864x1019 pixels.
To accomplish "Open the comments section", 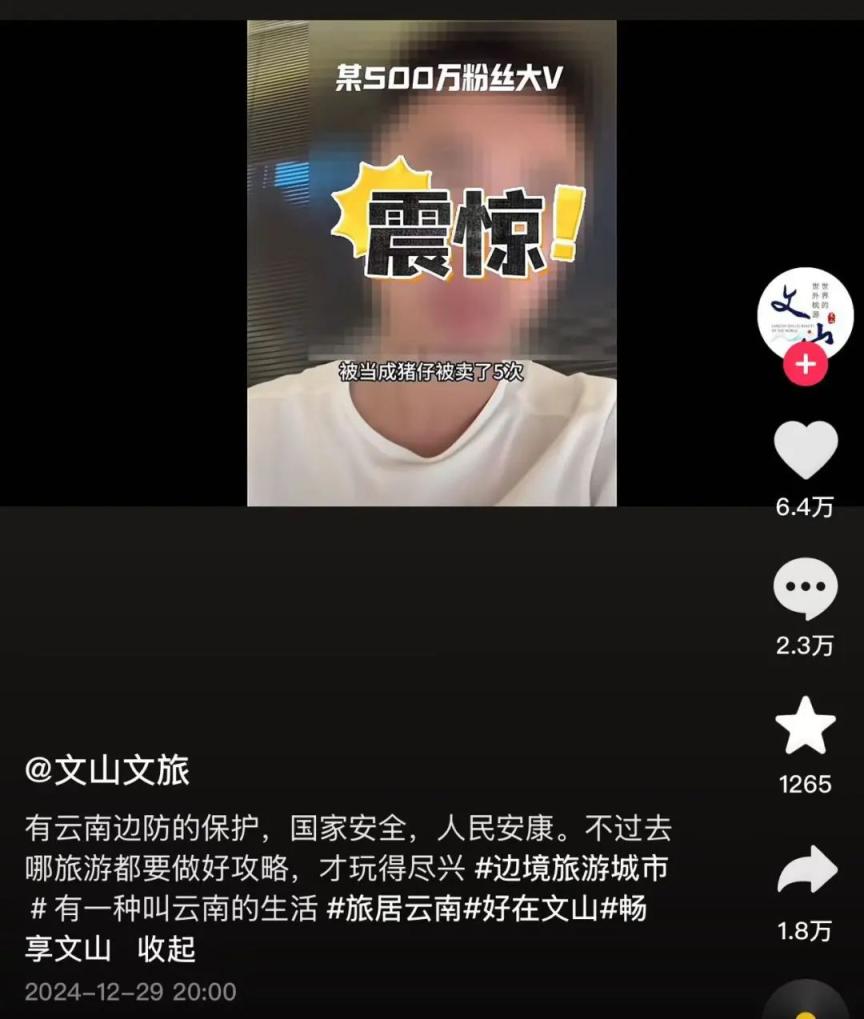I will [805, 589].
